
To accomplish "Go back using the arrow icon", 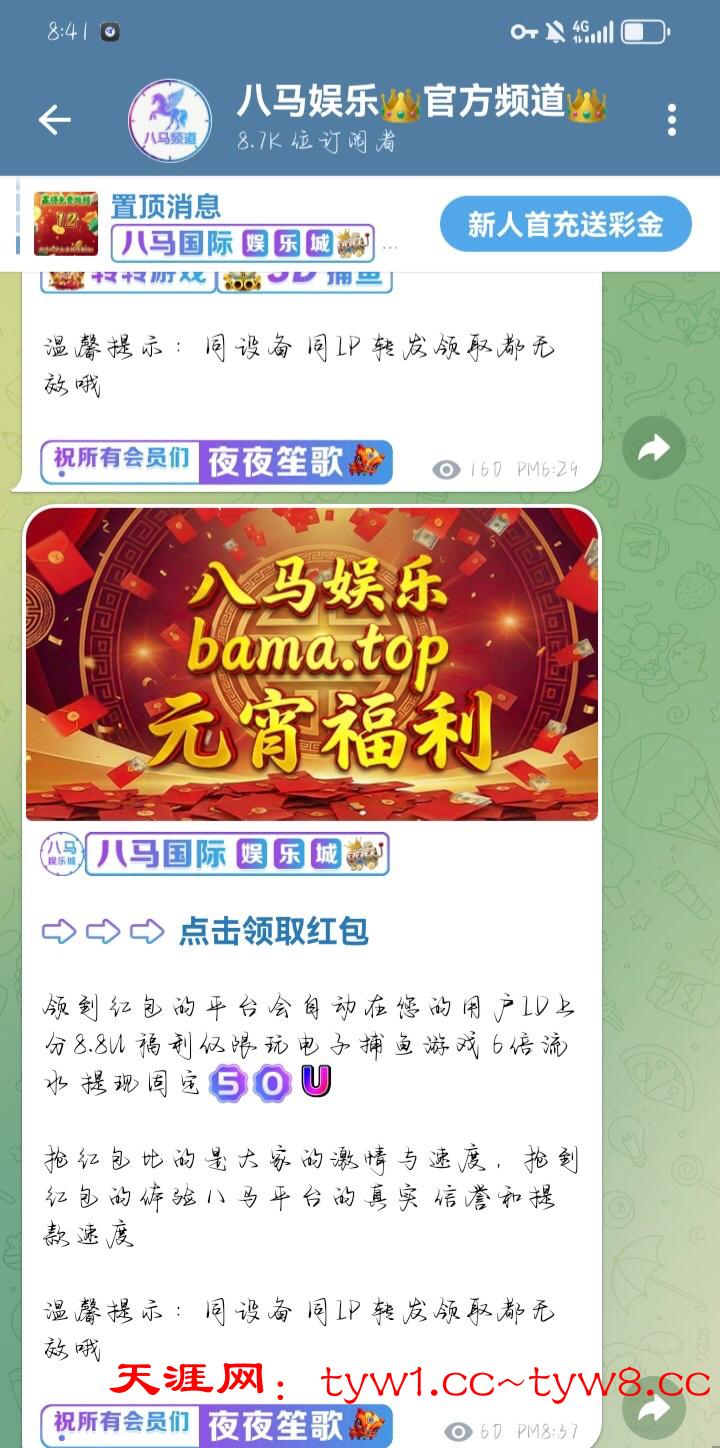I will [54, 120].
